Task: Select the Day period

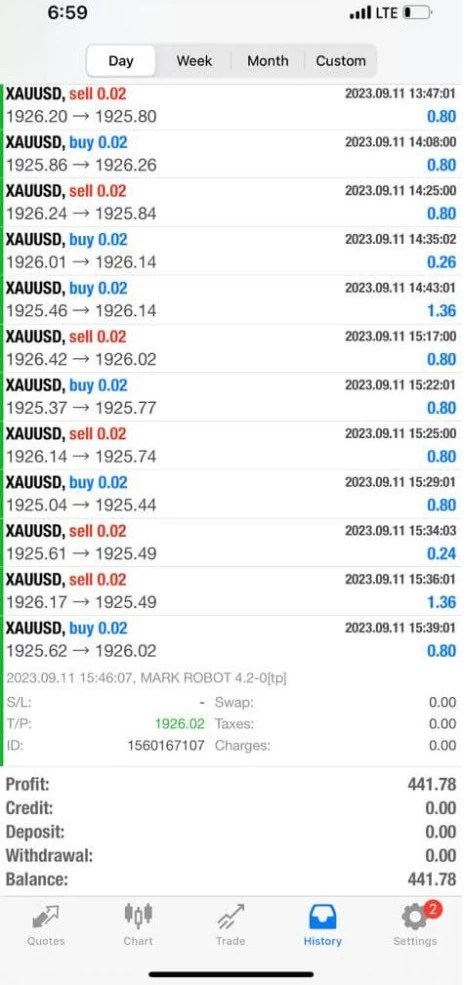Action: tap(121, 61)
